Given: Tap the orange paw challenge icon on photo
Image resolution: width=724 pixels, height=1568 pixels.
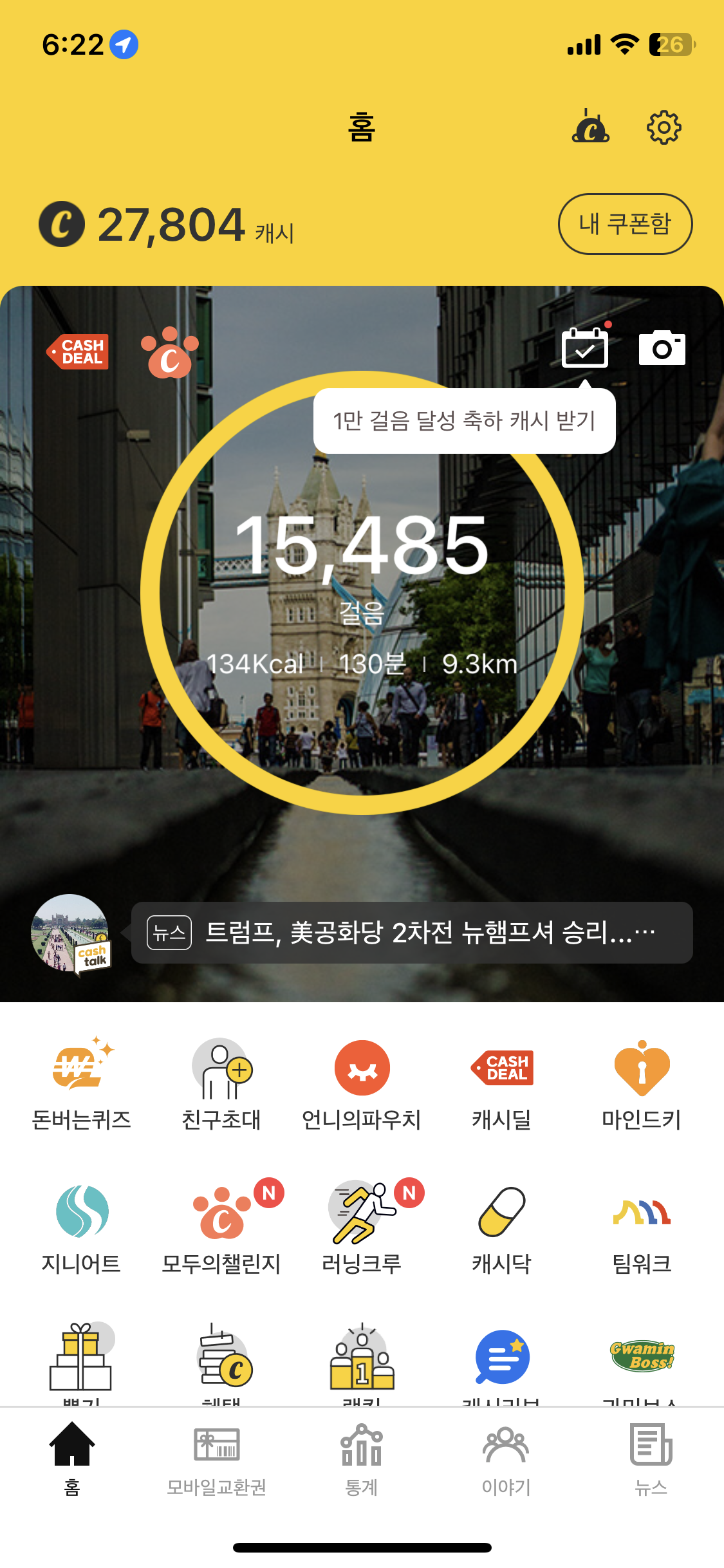Looking at the screenshot, I should coord(170,353).
